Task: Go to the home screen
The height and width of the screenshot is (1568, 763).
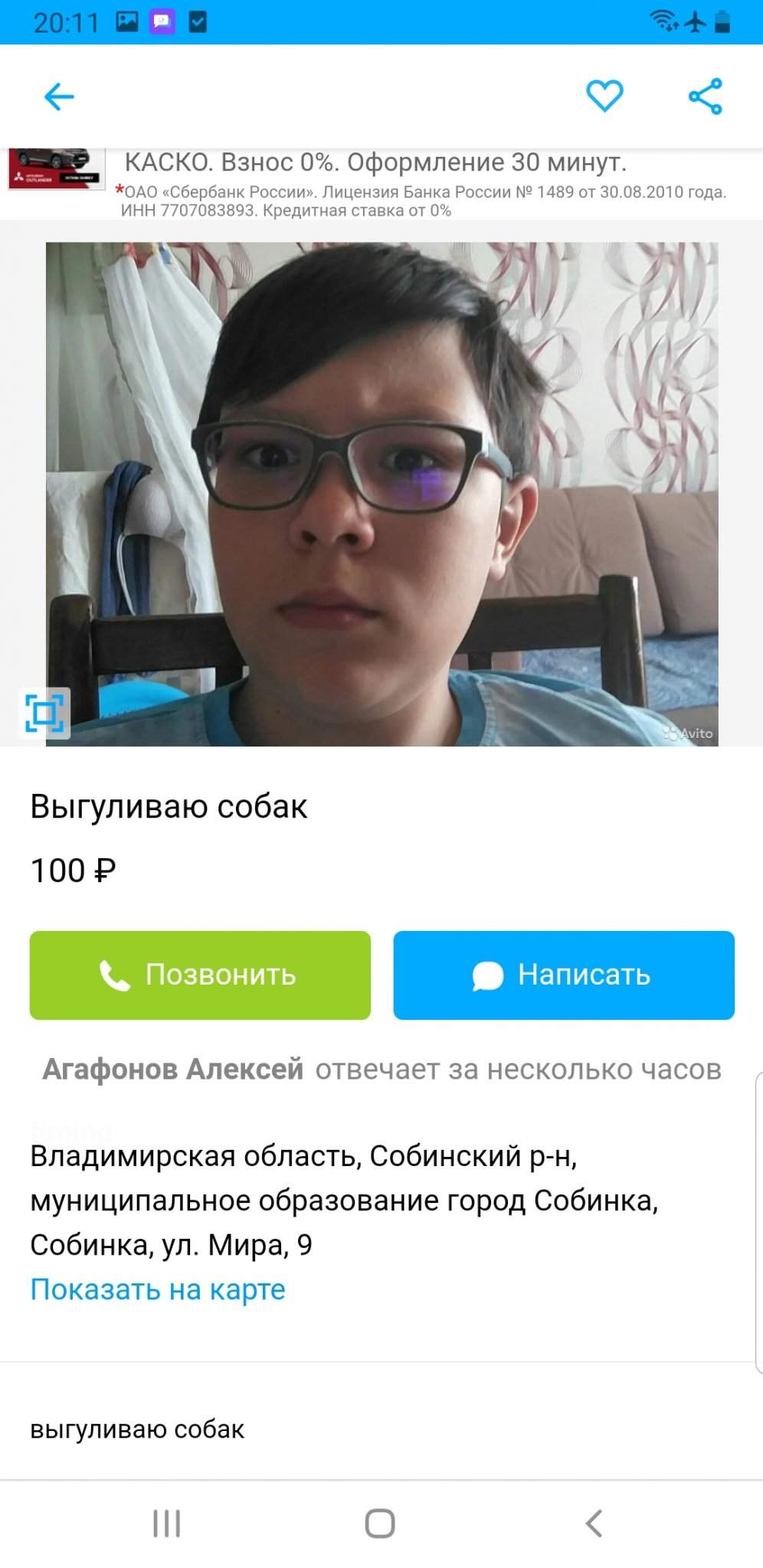Action: click(x=380, y=1523)
